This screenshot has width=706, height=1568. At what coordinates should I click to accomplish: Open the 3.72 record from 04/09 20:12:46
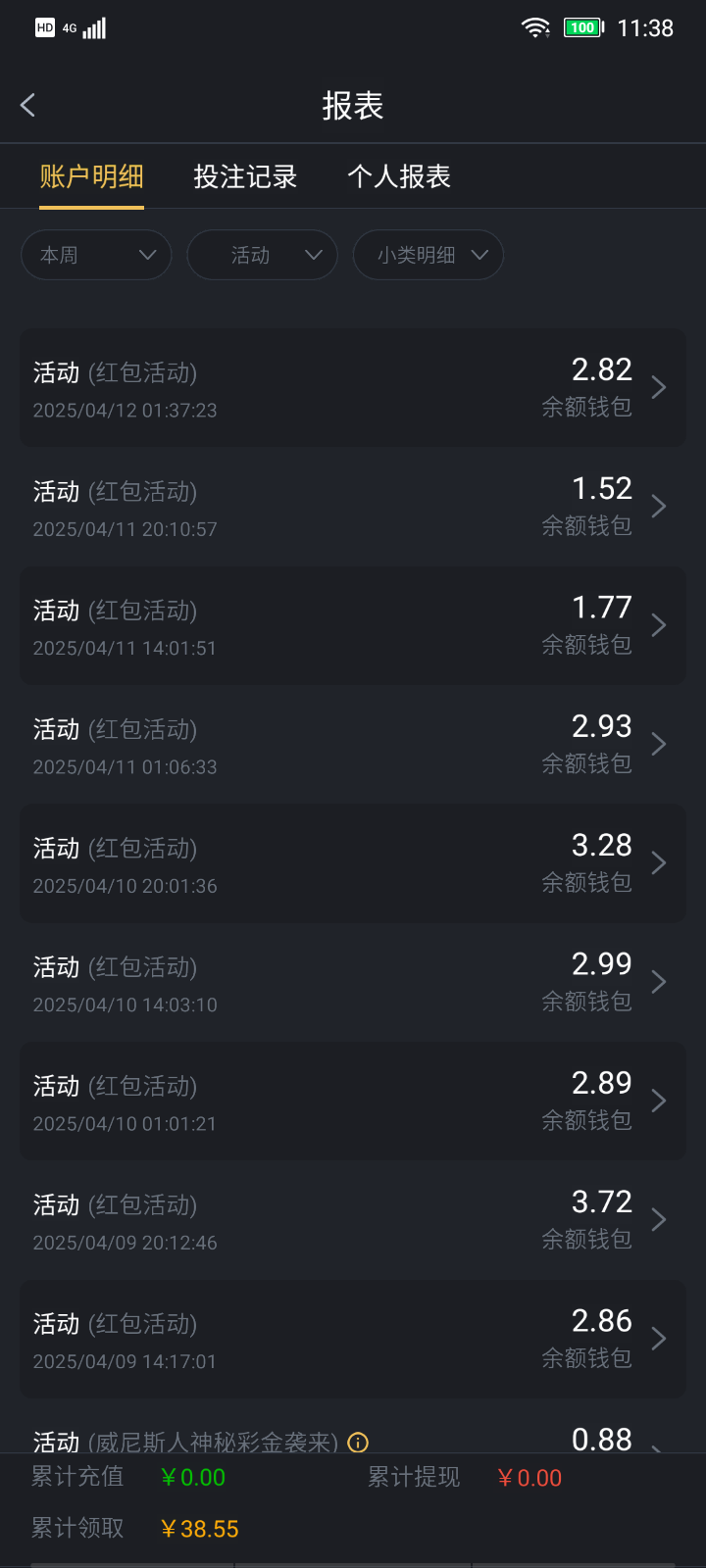(x=353, y=1220)
